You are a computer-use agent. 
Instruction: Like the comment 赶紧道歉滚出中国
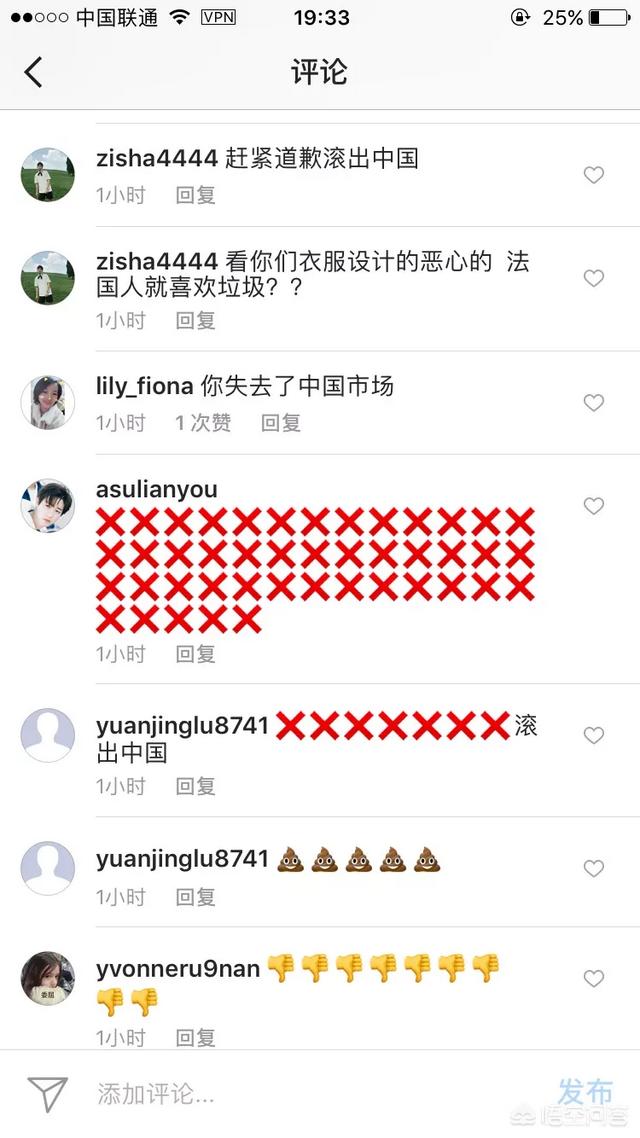(x=593, y=175)
